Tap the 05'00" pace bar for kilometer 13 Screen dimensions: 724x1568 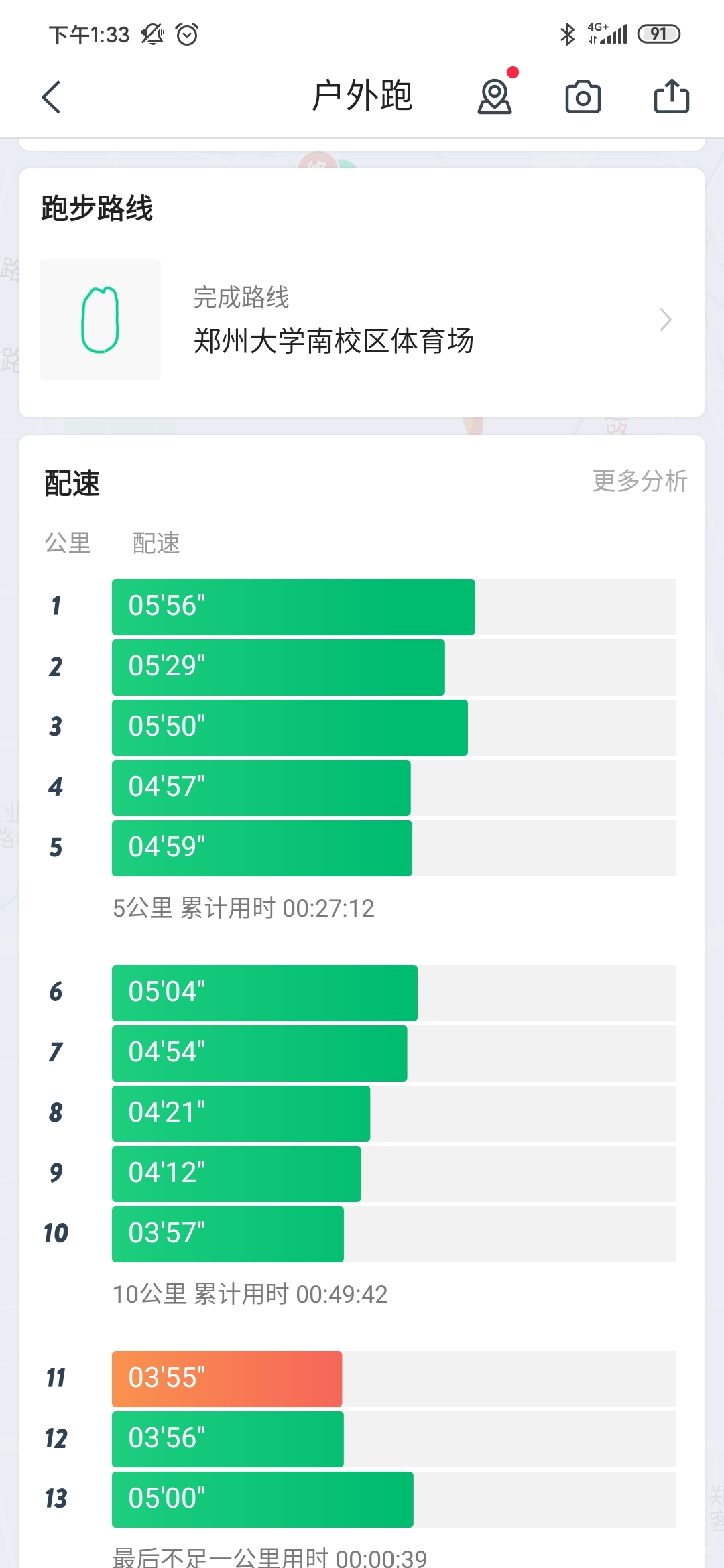coord(263,1499)
